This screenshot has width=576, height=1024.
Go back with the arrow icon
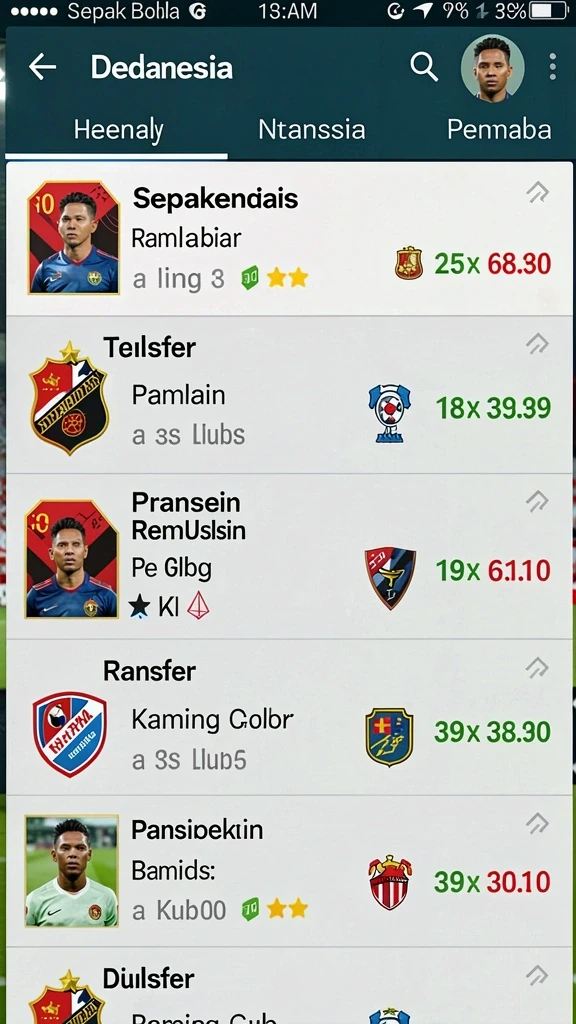click(42, 67)
